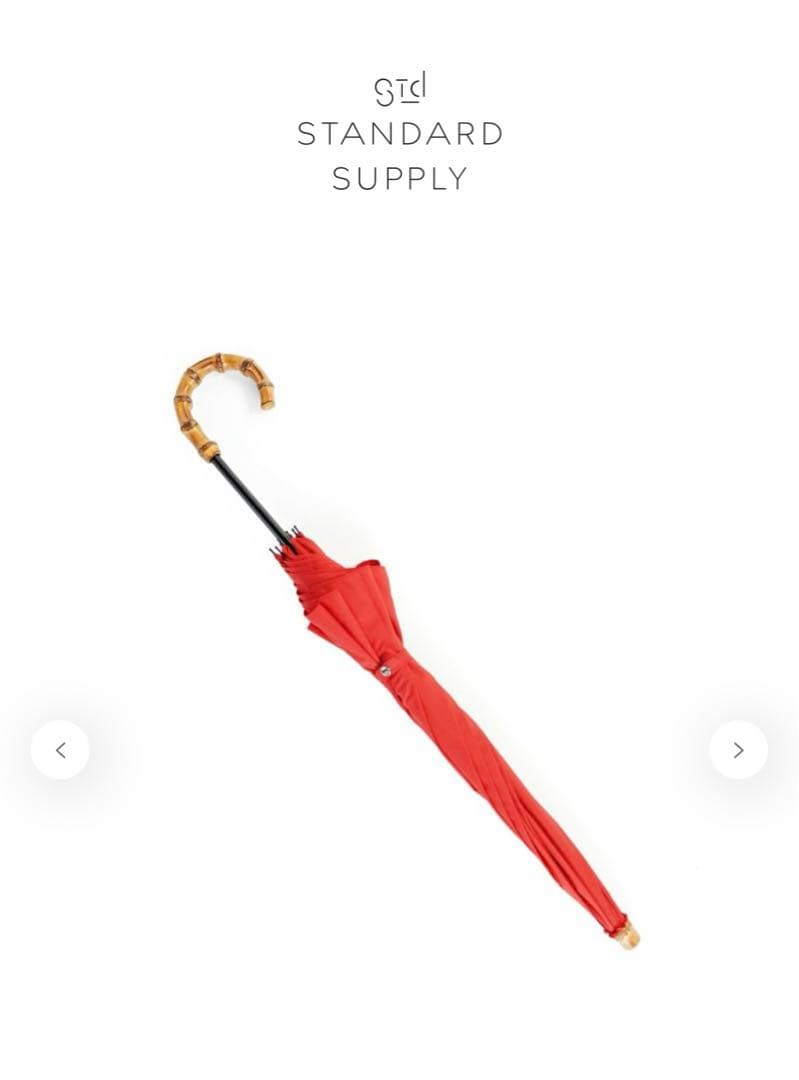Go to the previous product image
799x1080 pixels.
click(60, 750)
